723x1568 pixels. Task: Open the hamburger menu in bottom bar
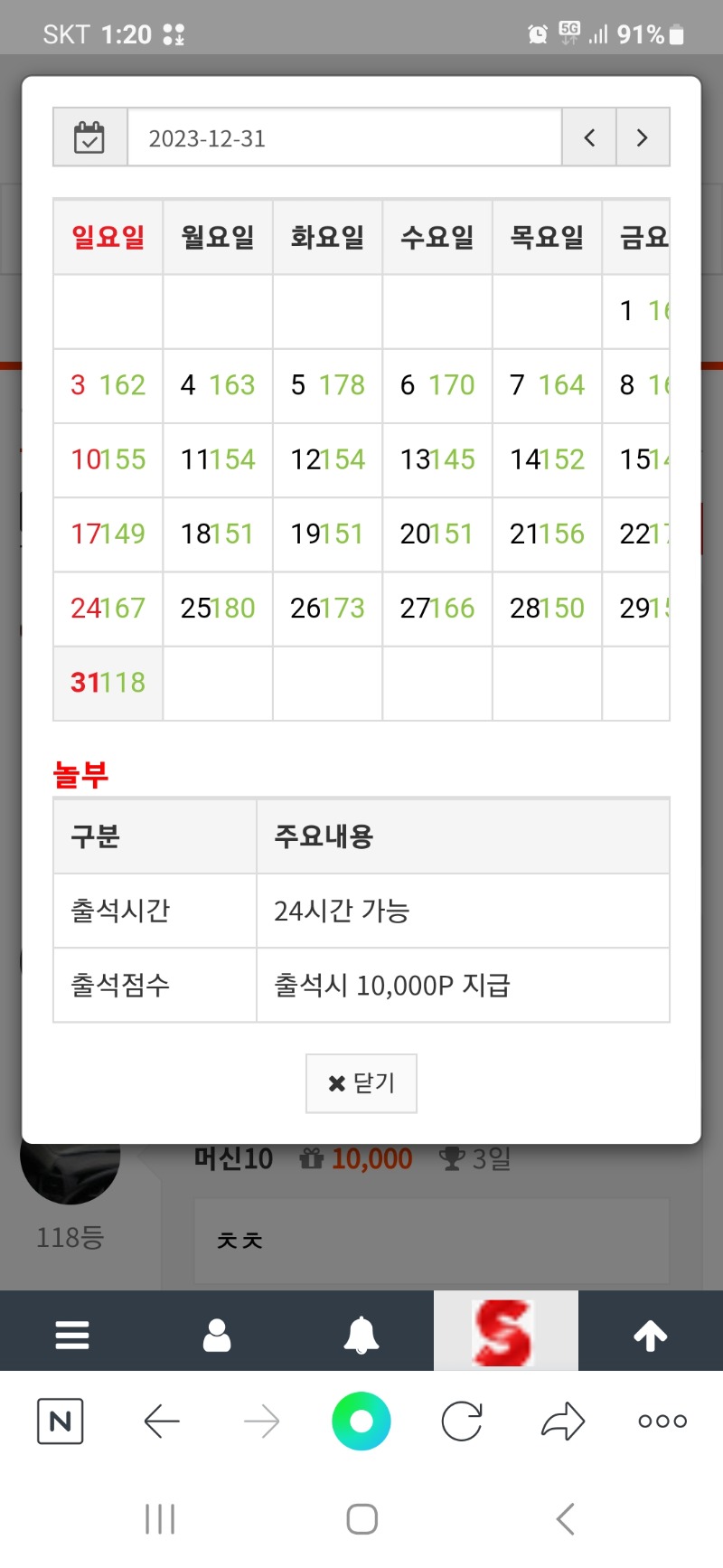(x=72, y=1335)
